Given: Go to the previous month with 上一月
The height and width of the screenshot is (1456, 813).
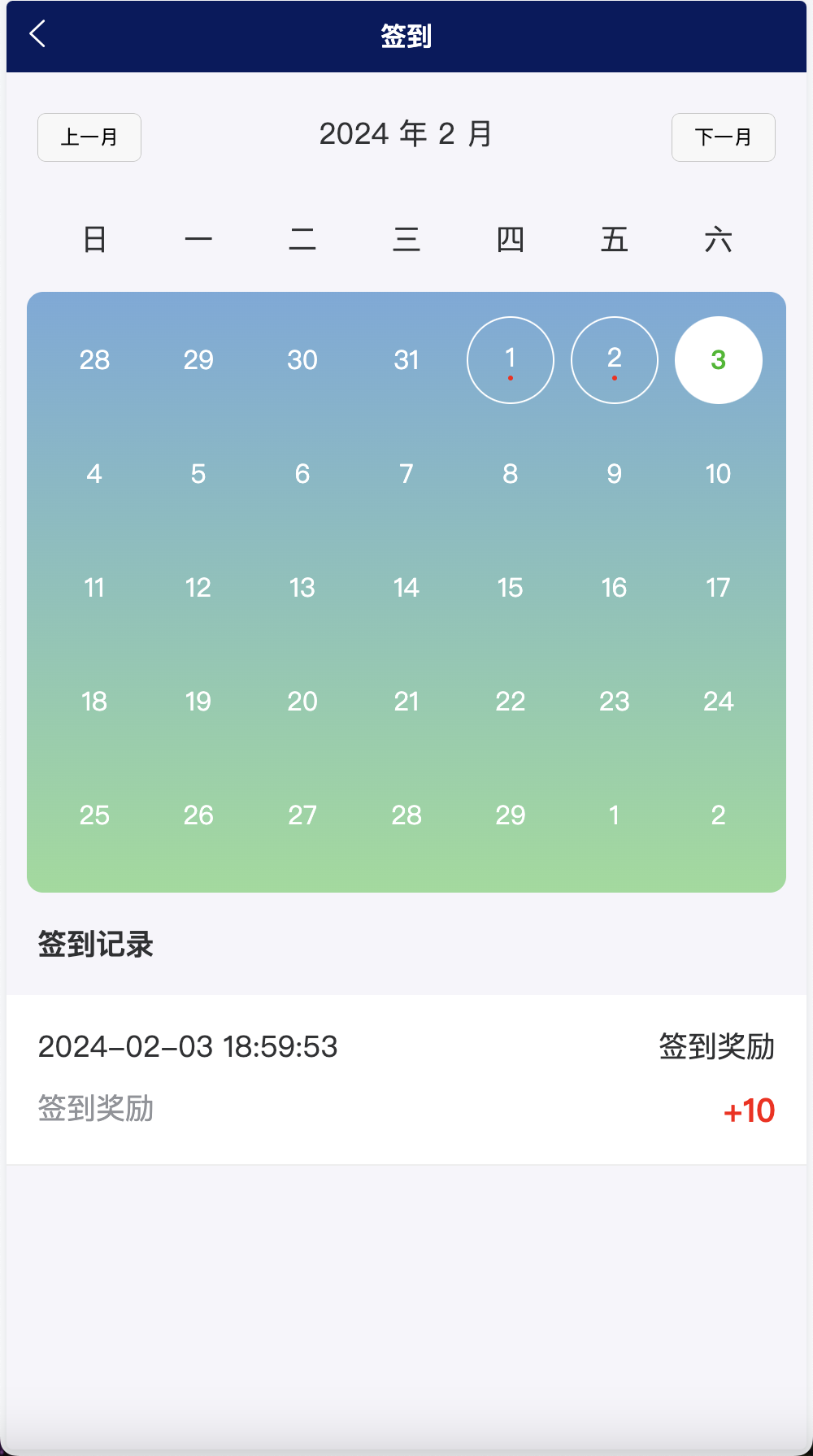Looking at the screenshot, I should pos(89,137).
